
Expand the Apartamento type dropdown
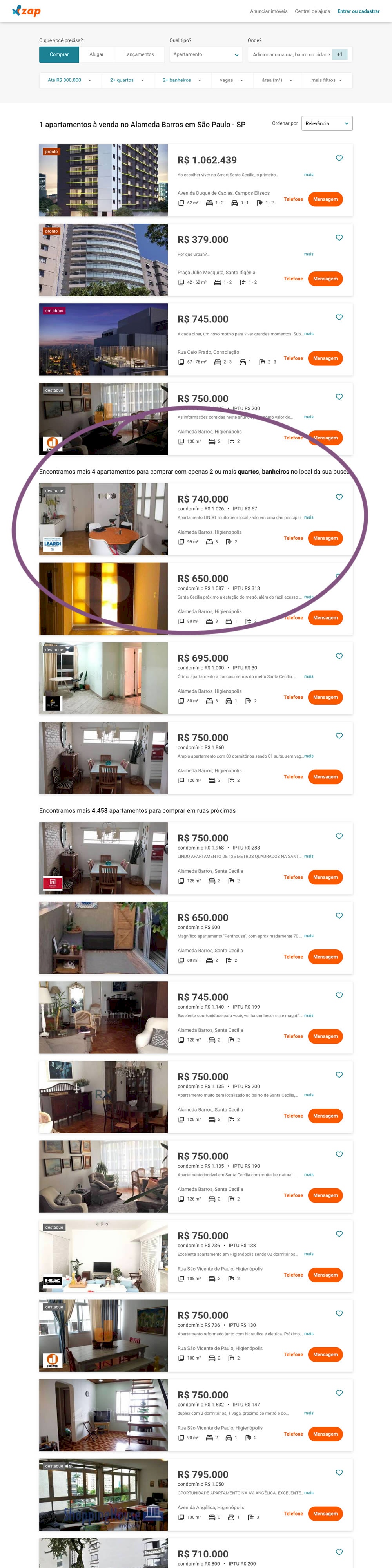point(206,55)
